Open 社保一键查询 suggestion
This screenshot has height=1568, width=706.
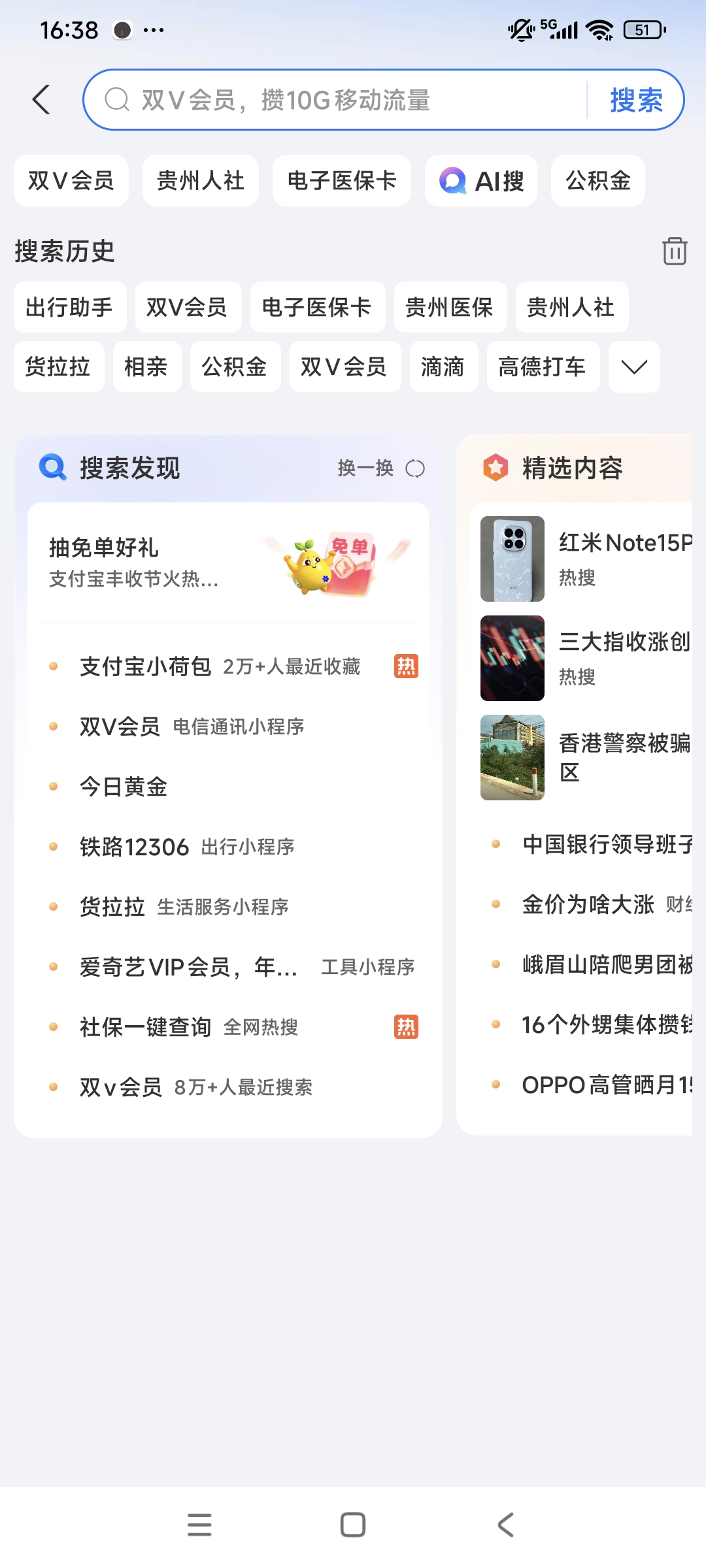(x=146, y=1027)
